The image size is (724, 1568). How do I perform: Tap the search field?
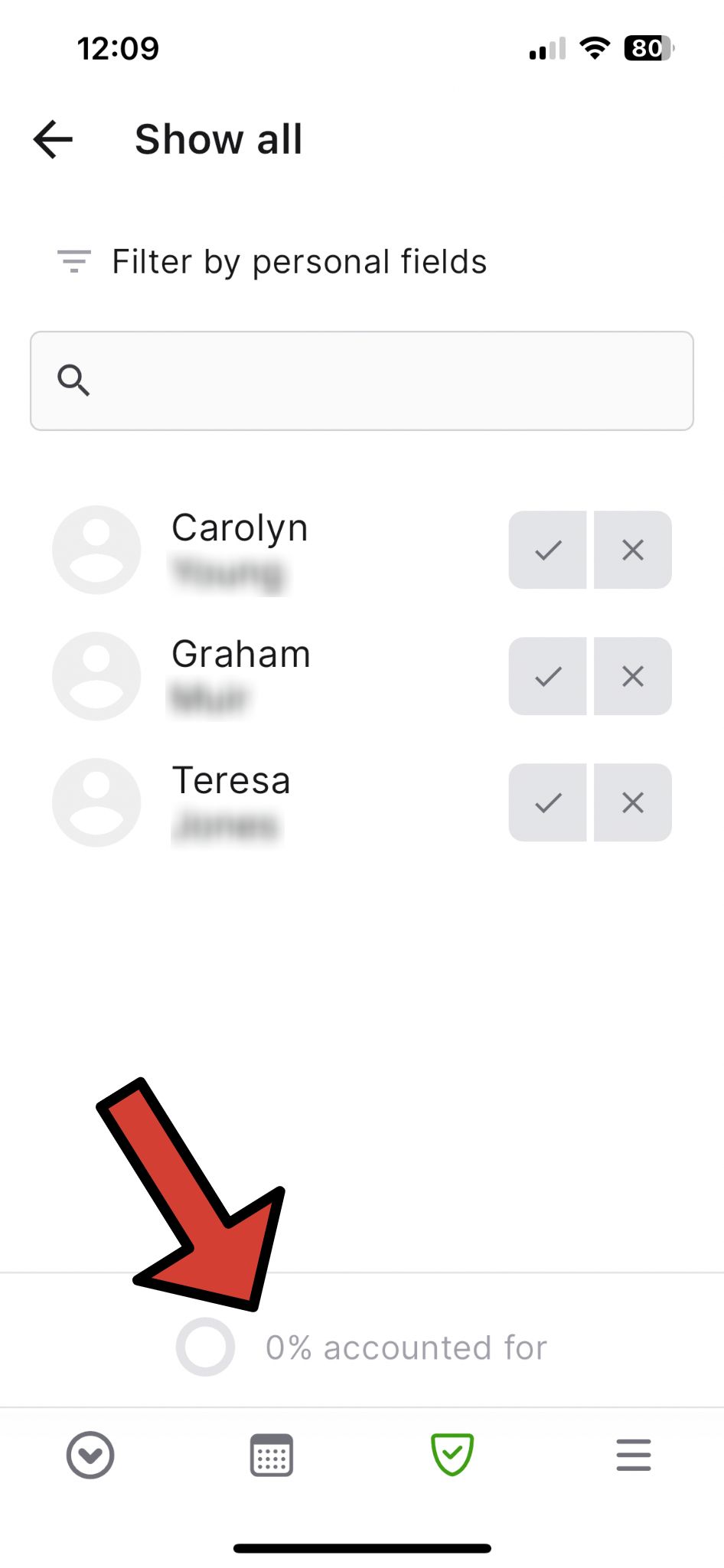361,381
